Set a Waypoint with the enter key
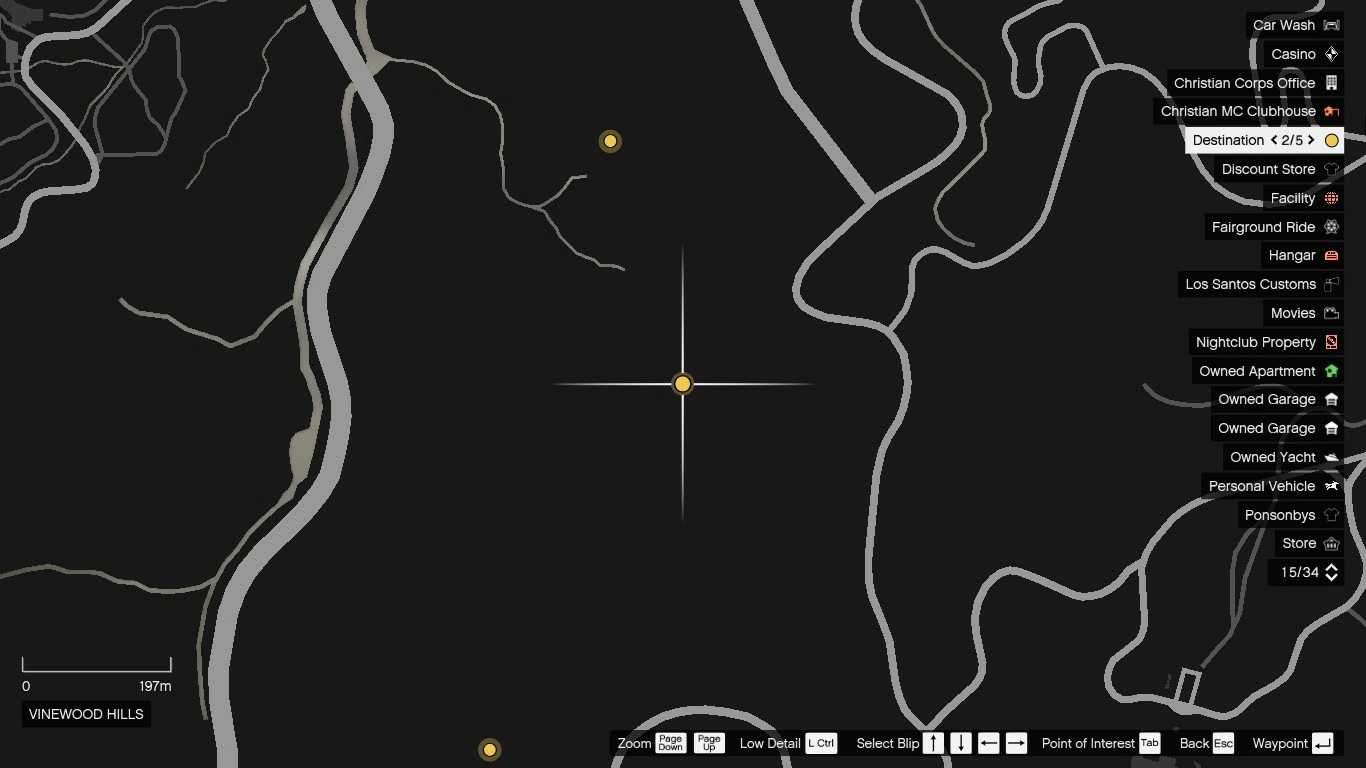 click(x=1322, y=743)
